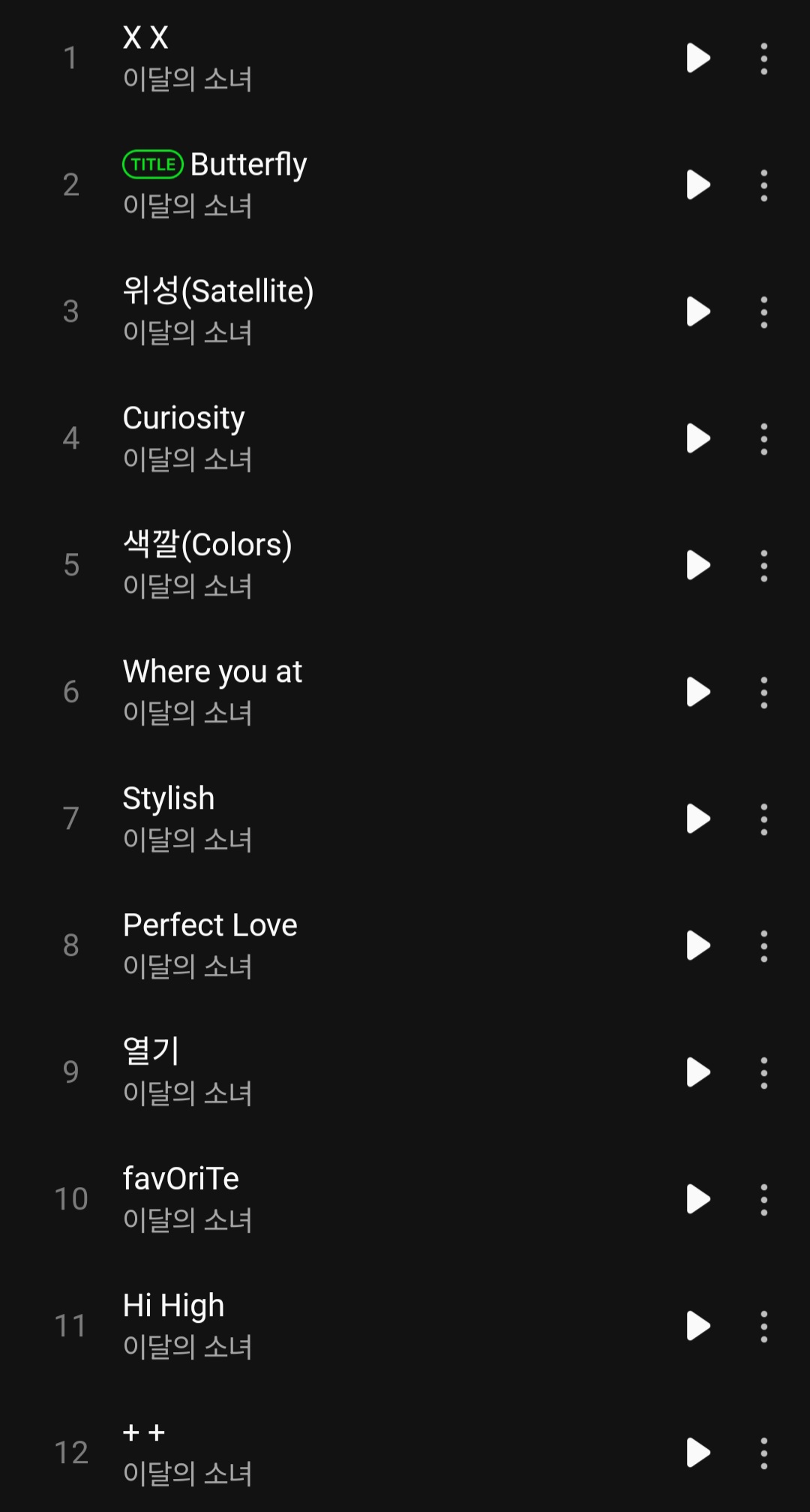
Task: Play 색깔(Colors)
Action: point(697,565)
